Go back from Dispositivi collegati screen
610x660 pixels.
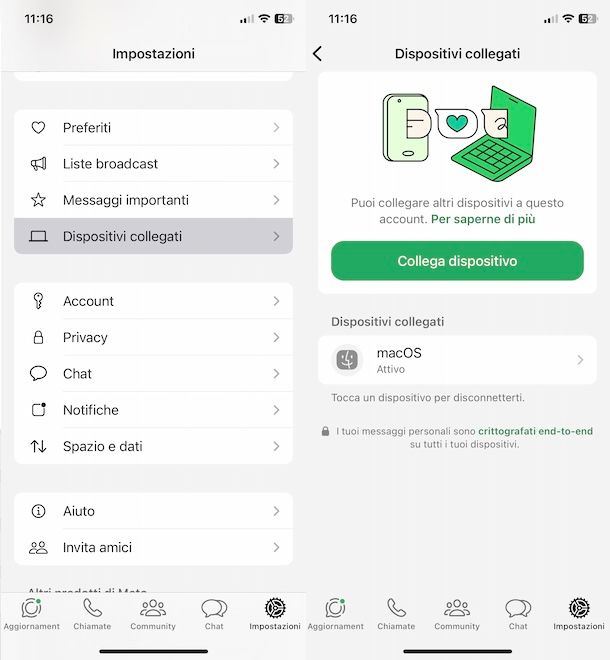pyautogui.click(x=318, y=54)
